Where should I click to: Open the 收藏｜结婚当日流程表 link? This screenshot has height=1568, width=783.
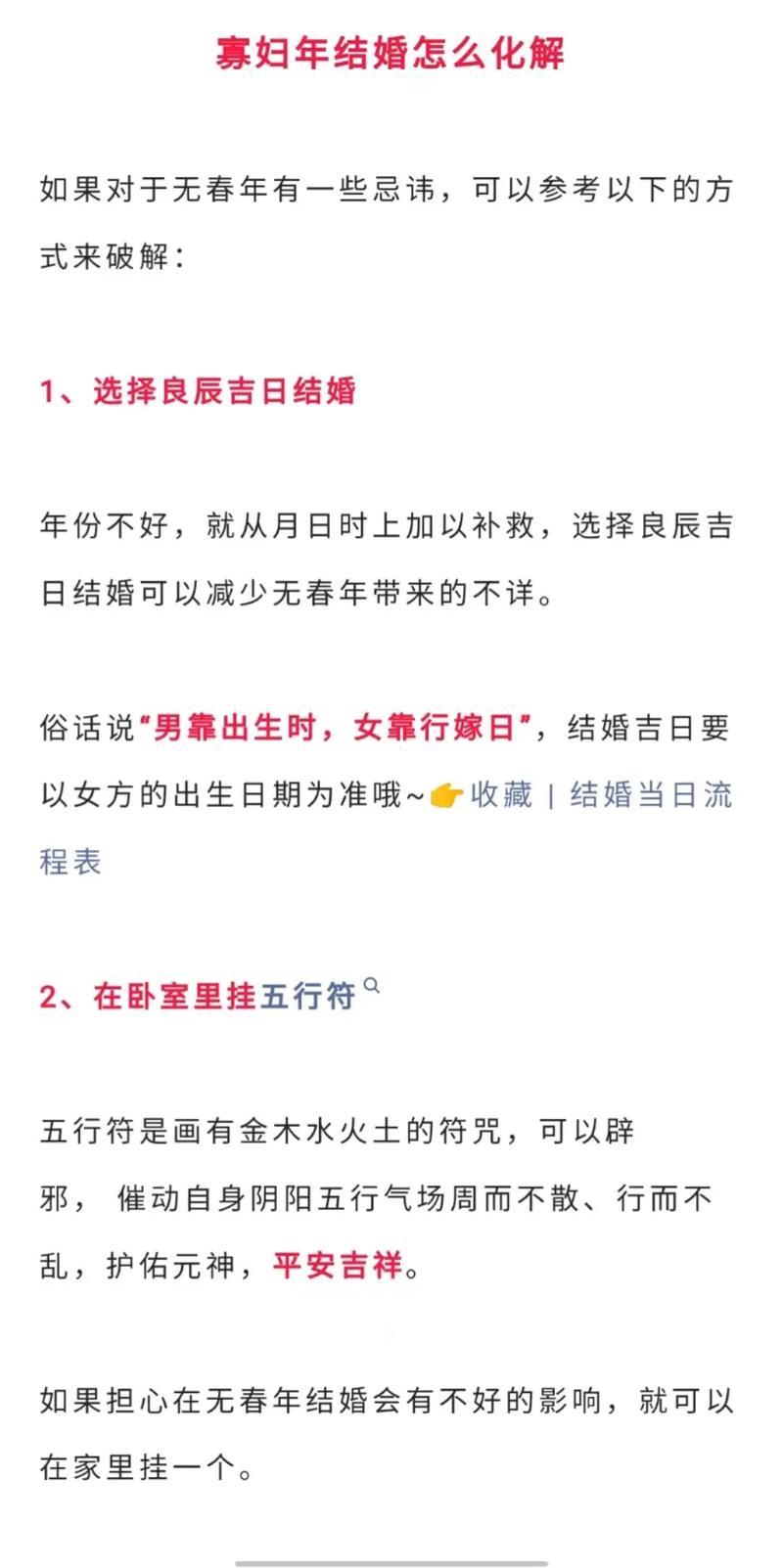[x=601, y=794]
